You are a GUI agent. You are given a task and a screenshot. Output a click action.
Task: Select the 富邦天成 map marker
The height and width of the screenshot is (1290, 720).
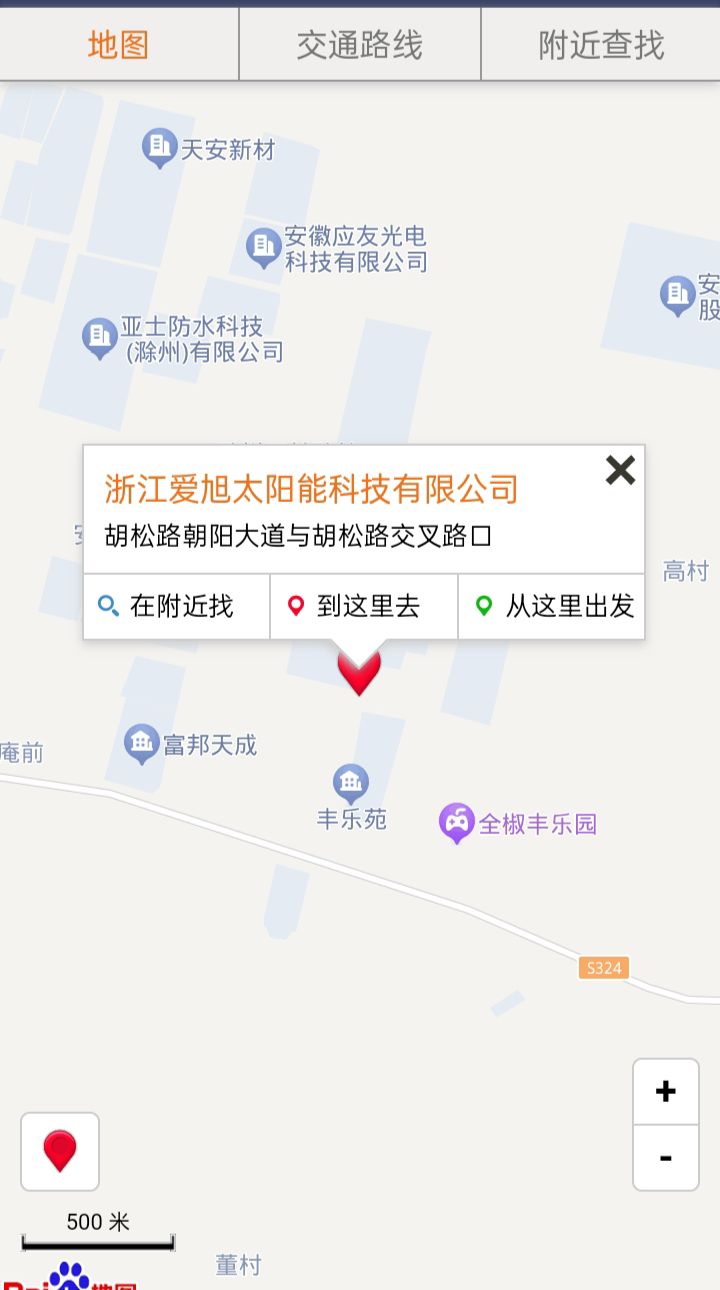[142, 743]
